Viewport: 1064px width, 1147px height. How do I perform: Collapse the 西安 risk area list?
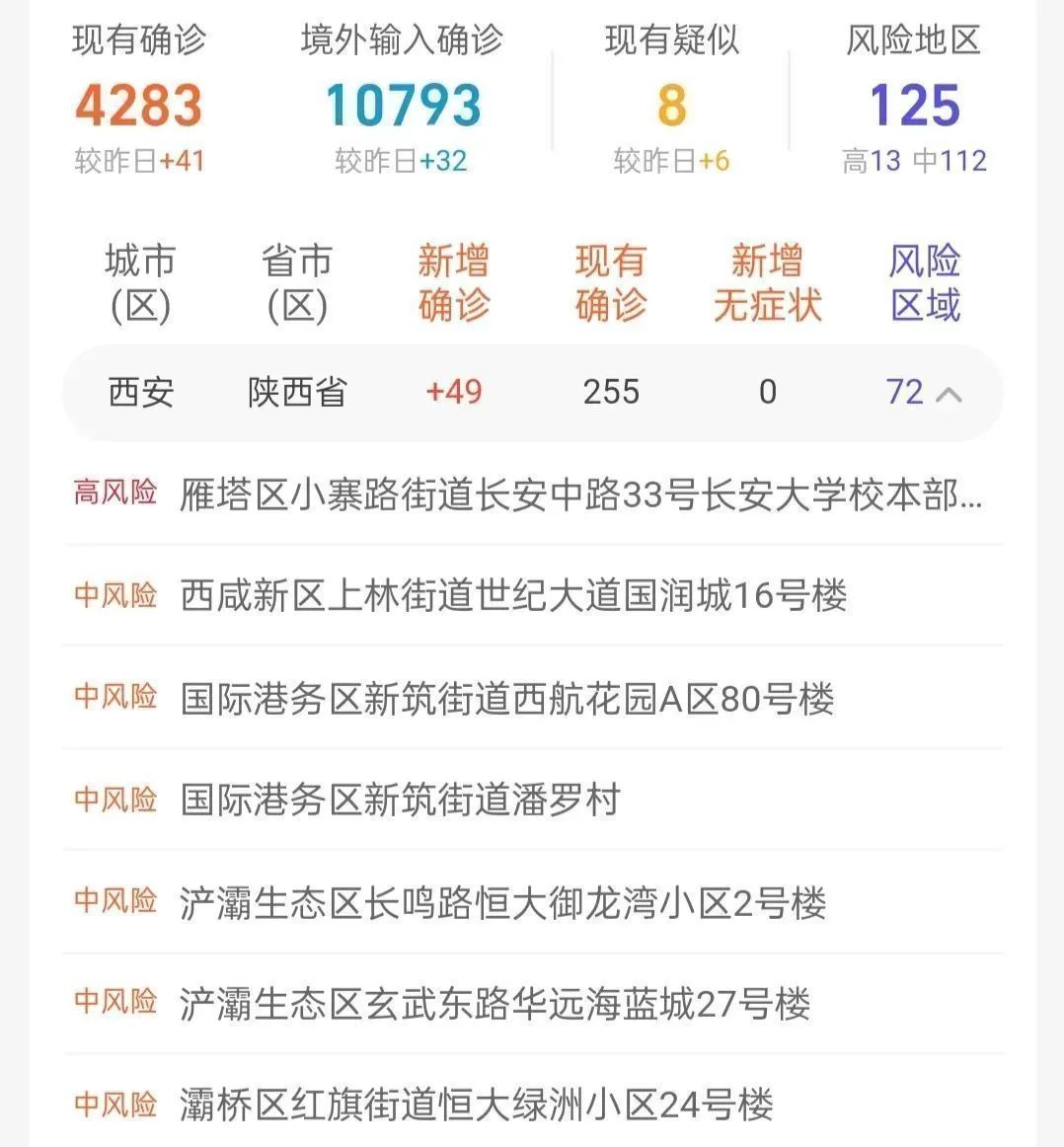(x=948, y=394)
